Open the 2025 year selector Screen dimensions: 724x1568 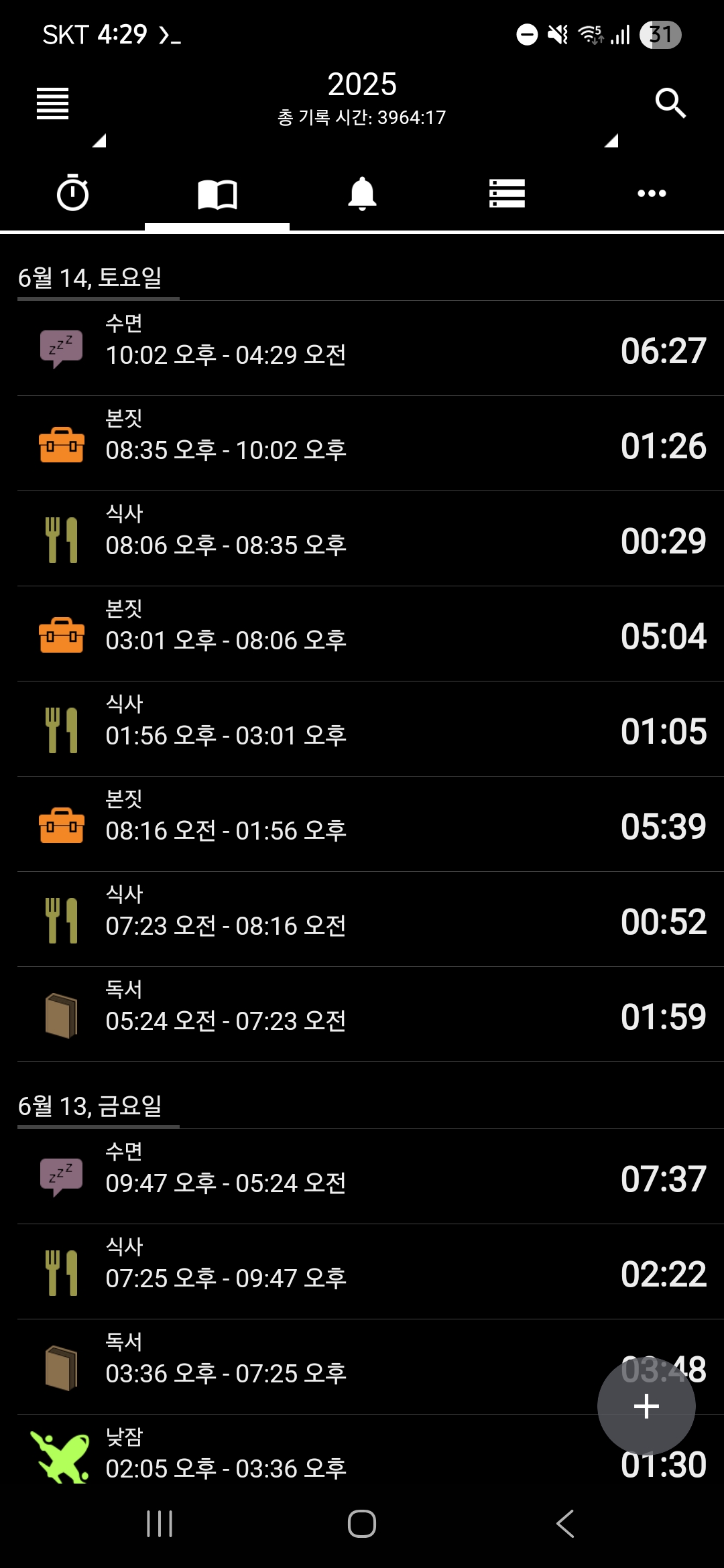[x=362, y=85]
